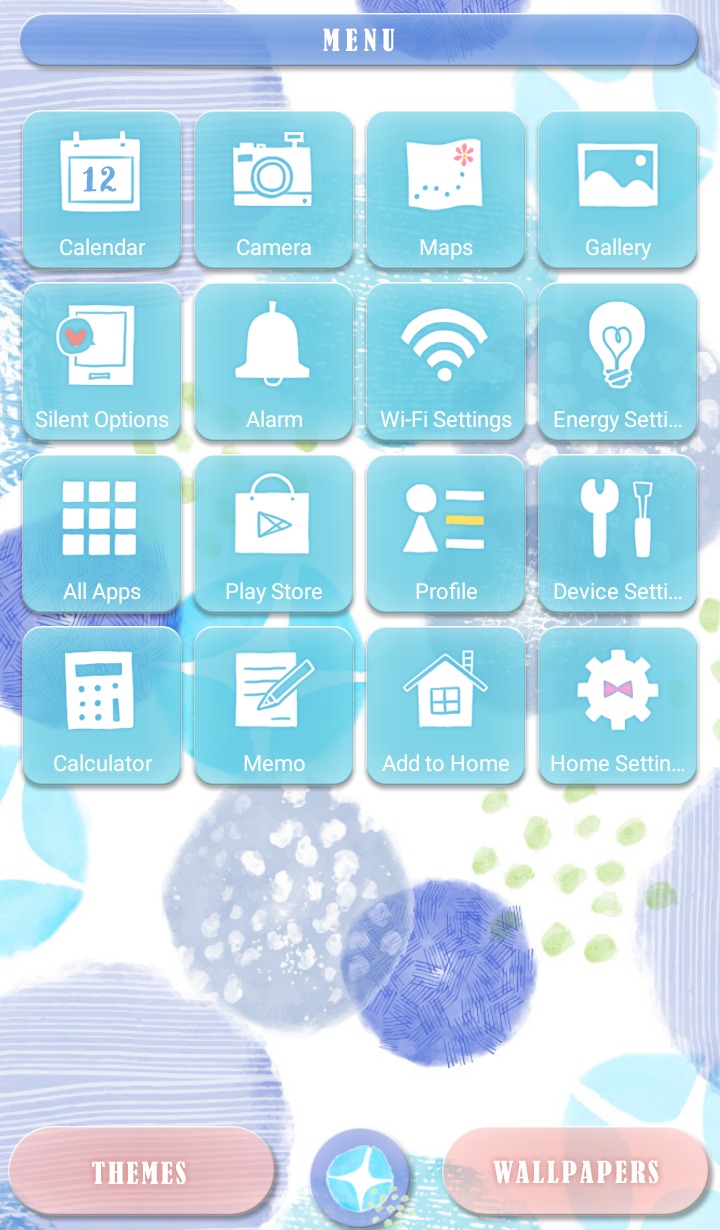720x1230 pixels.
Task: Tap the Themes button
Action: [140, 1172]
